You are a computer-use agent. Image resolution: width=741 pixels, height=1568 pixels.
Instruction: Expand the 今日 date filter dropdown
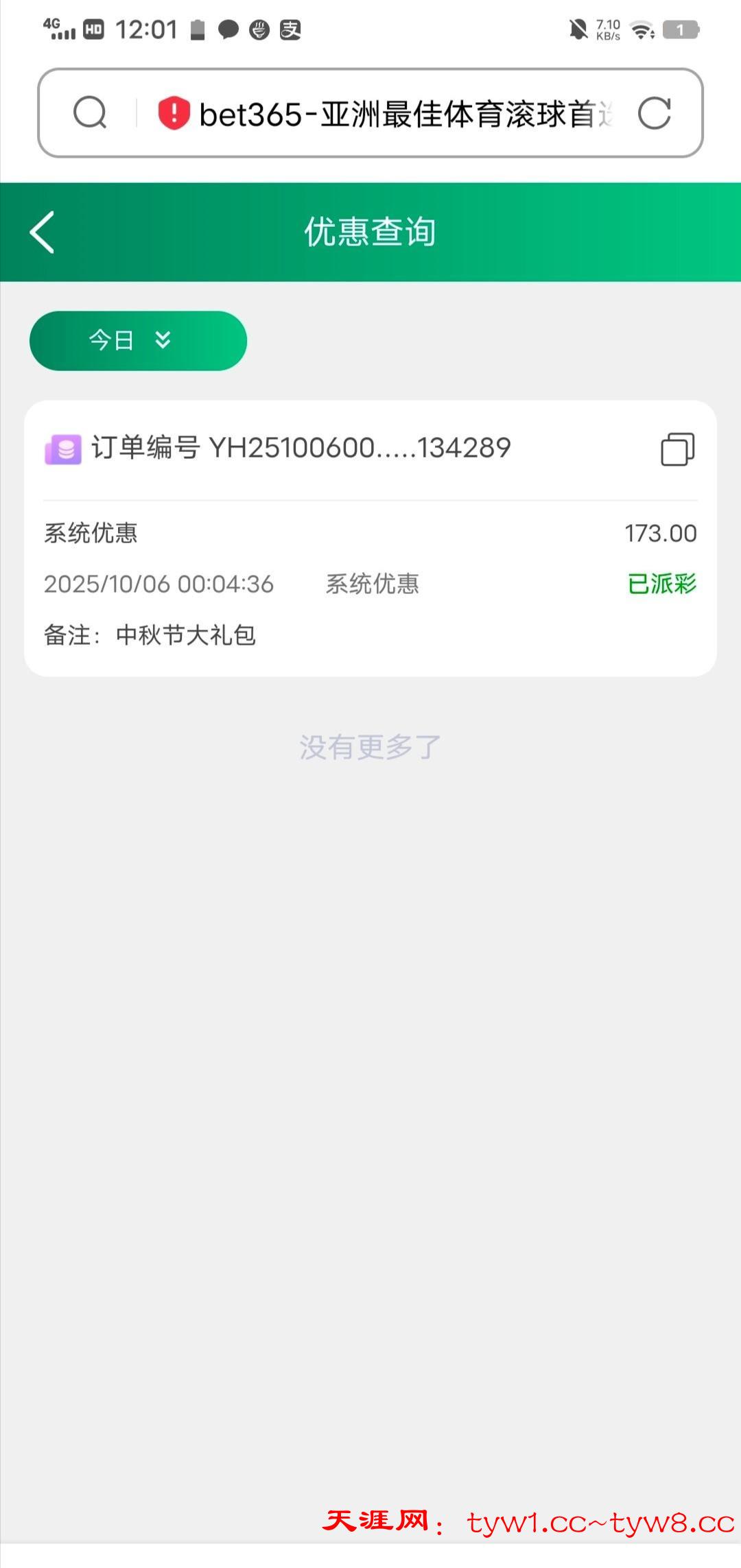click(x=138, y=341)
